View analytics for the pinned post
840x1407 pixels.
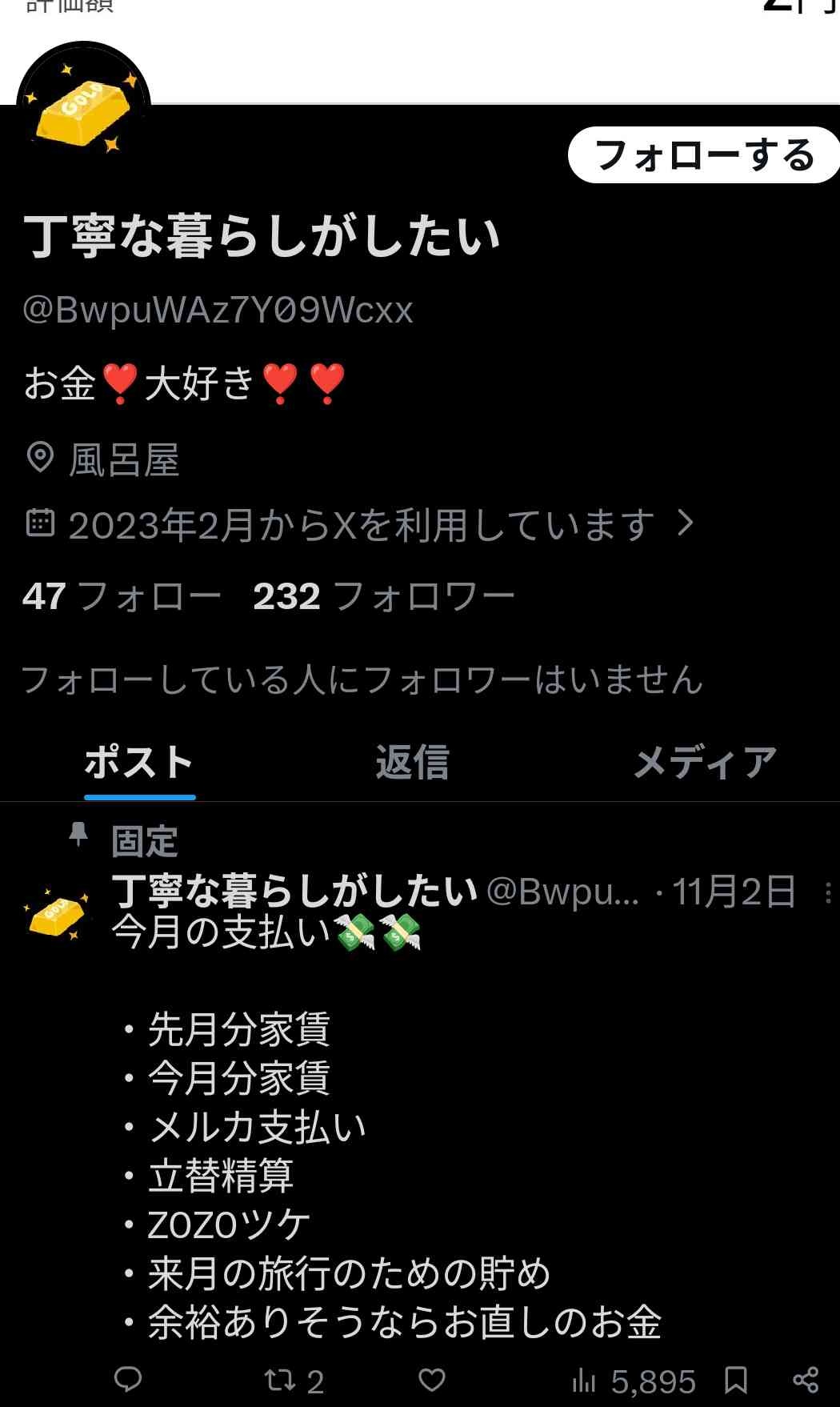pyautogui.click(x=634, y=1381)
